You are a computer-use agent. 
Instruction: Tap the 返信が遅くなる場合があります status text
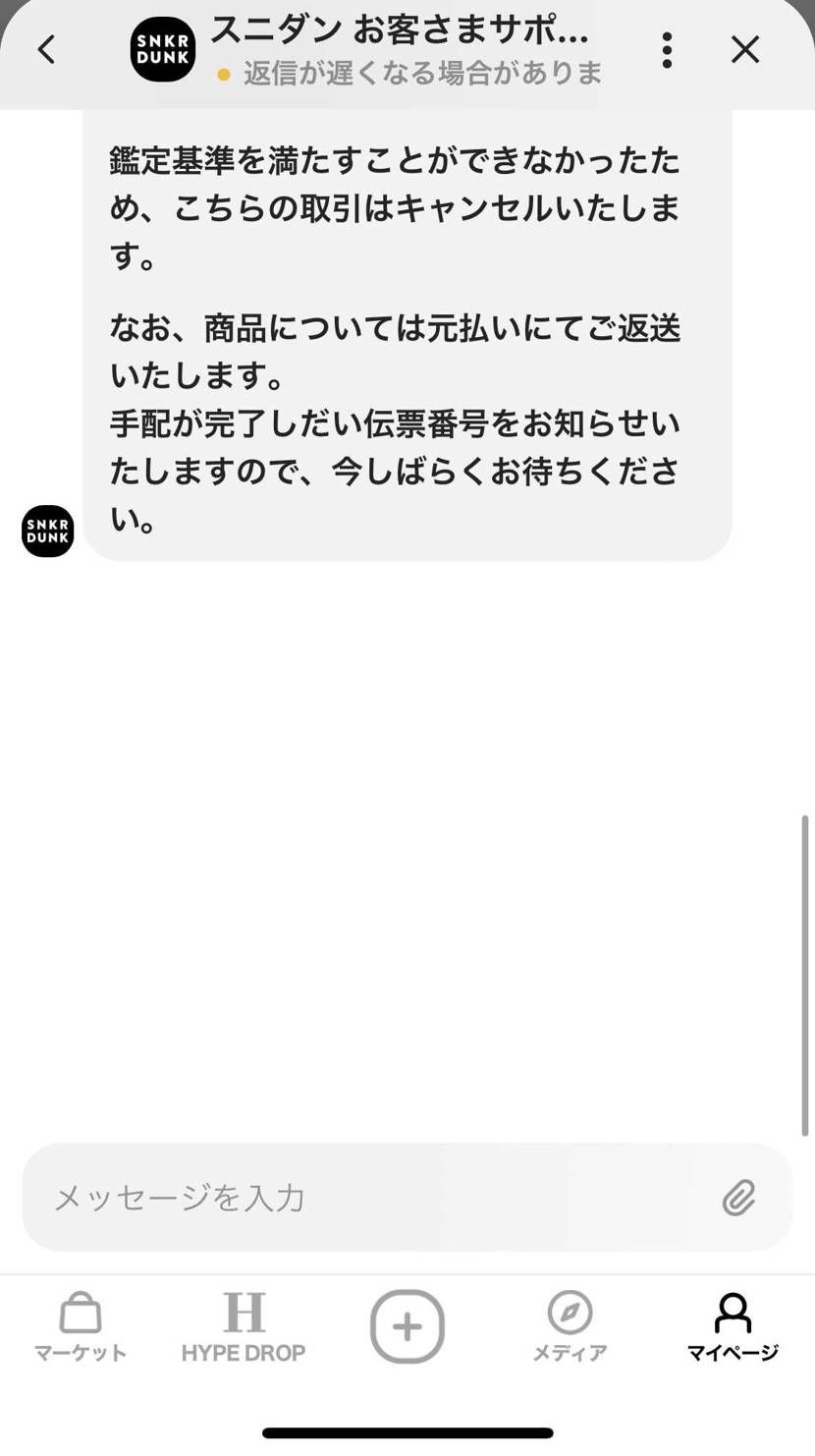pyautogui.click(x=422, y=72)
